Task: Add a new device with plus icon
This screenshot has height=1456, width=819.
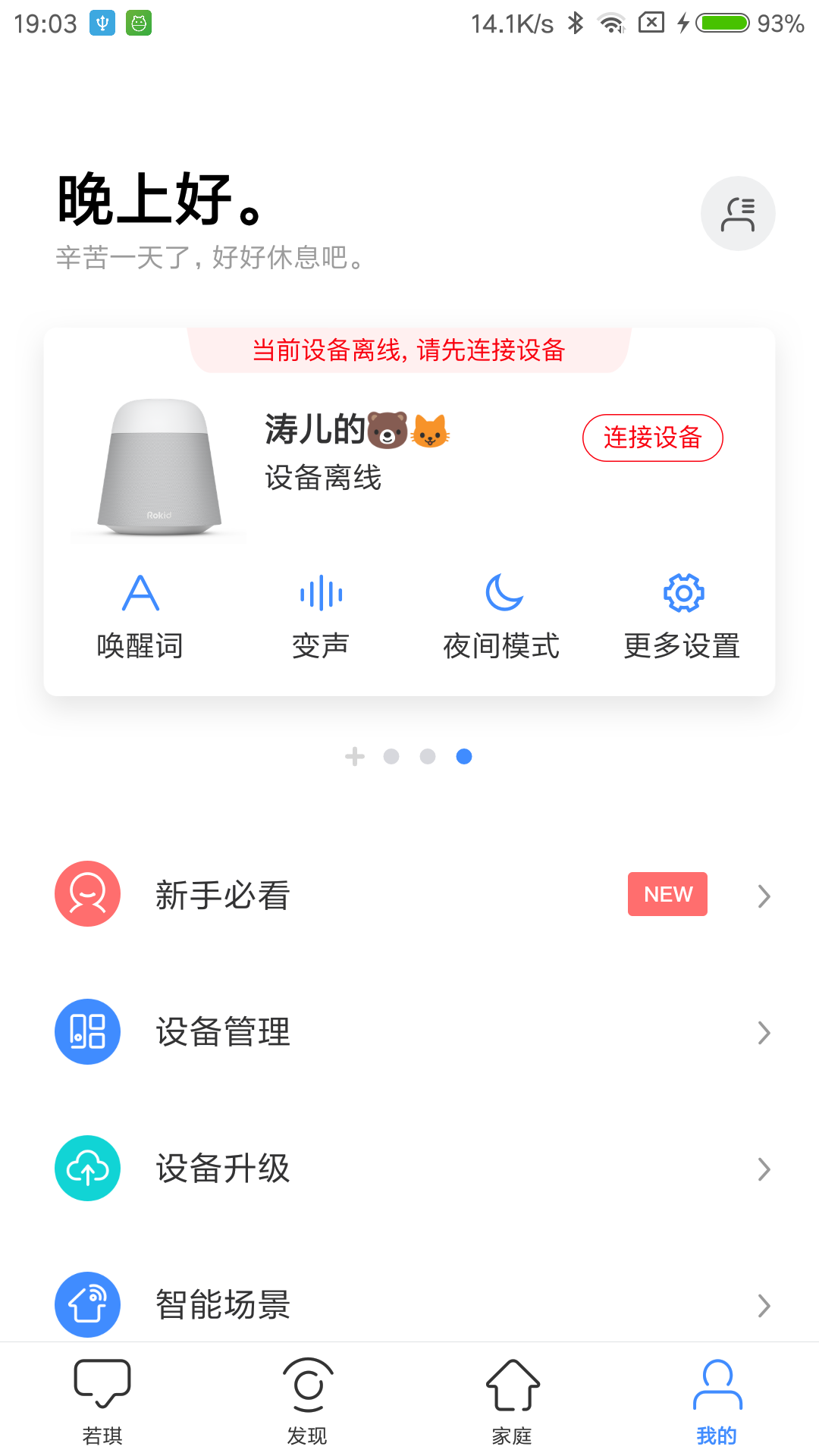Action: click(355, 756)
